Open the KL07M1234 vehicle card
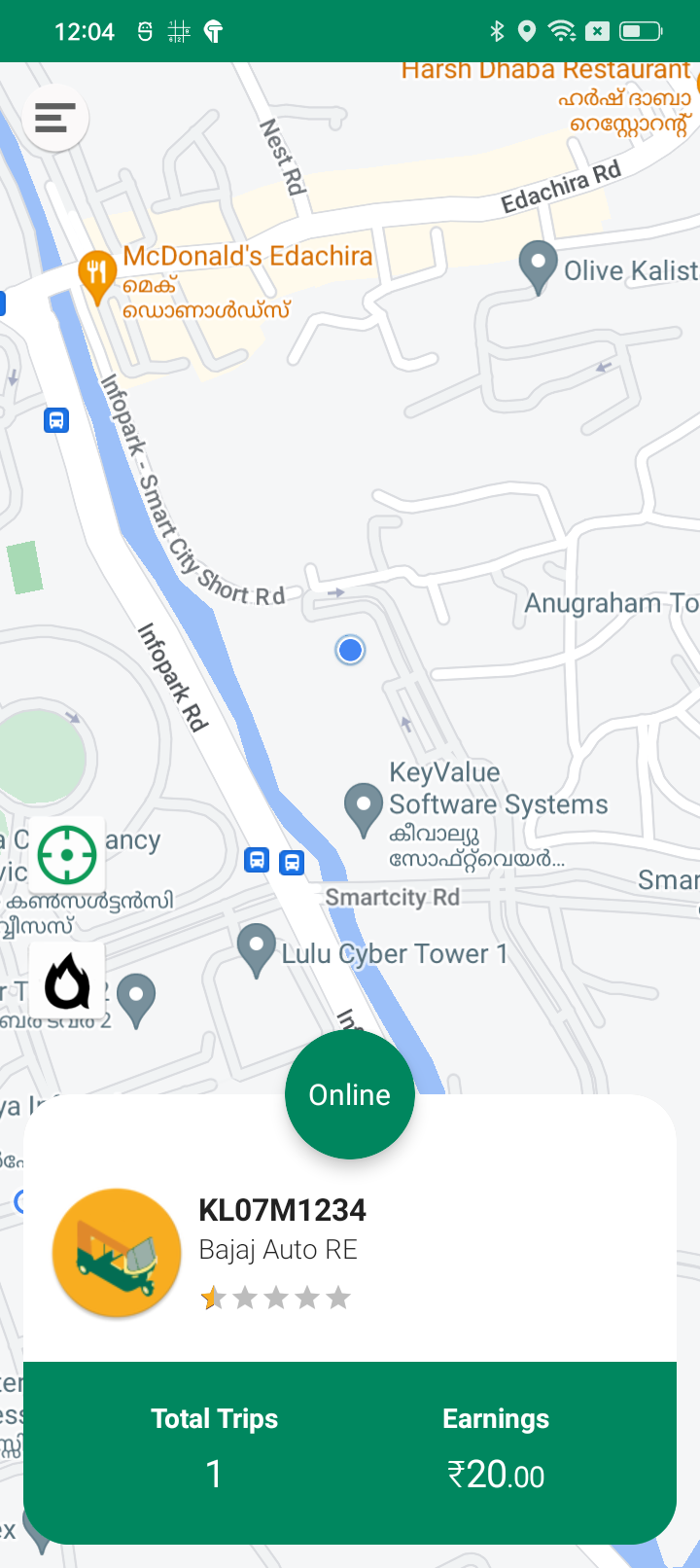 282,1251
